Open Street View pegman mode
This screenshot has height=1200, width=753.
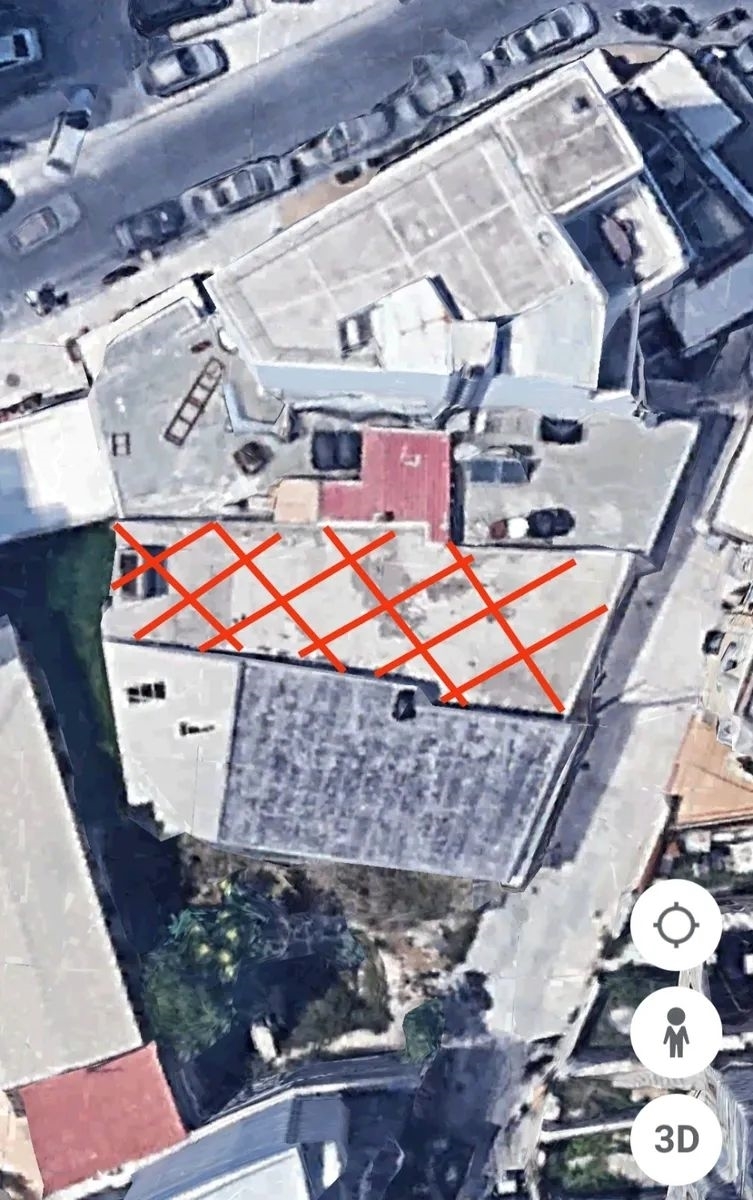click(x=675, y=1031)
